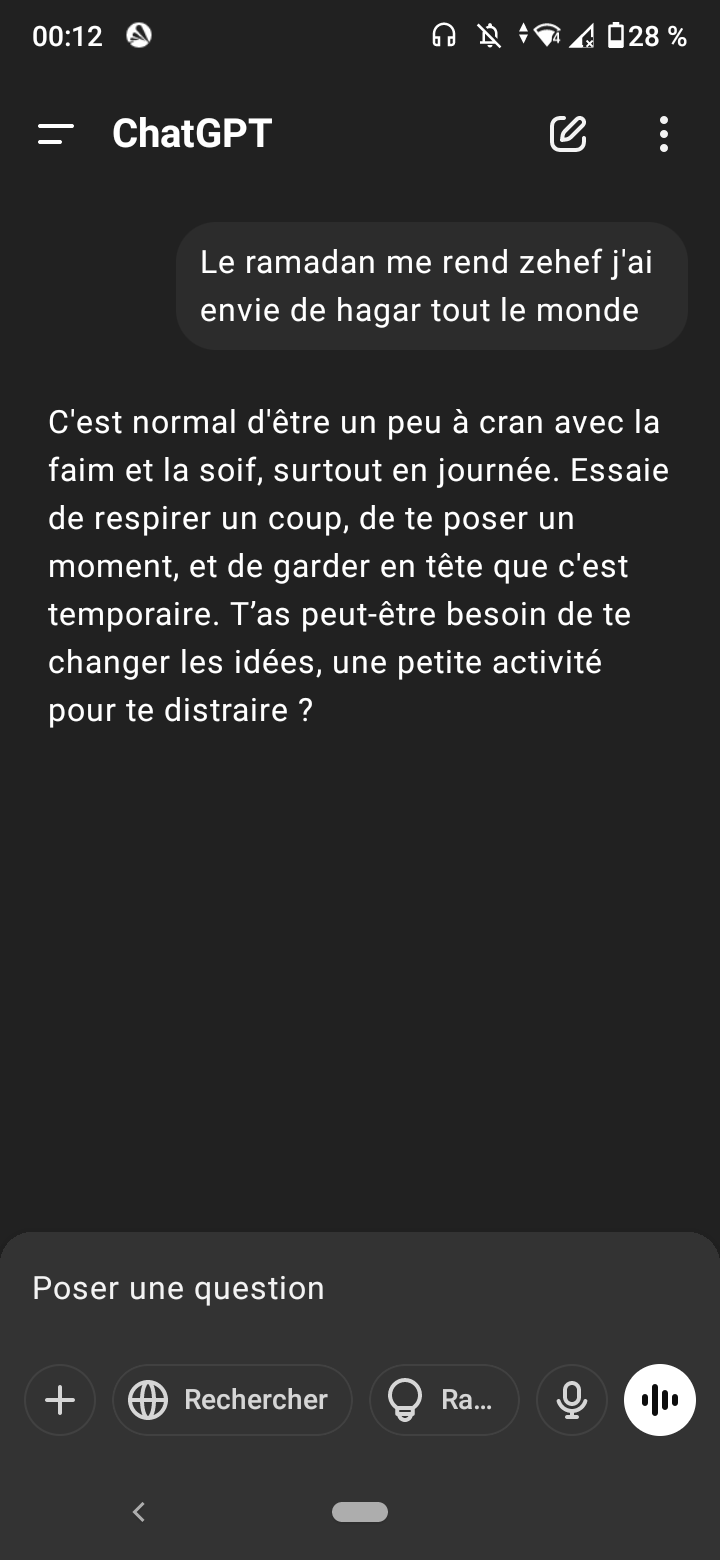Start a new chat with the compose icon
The height and width of the screenshot is (1560, 720).
point(568,134)
